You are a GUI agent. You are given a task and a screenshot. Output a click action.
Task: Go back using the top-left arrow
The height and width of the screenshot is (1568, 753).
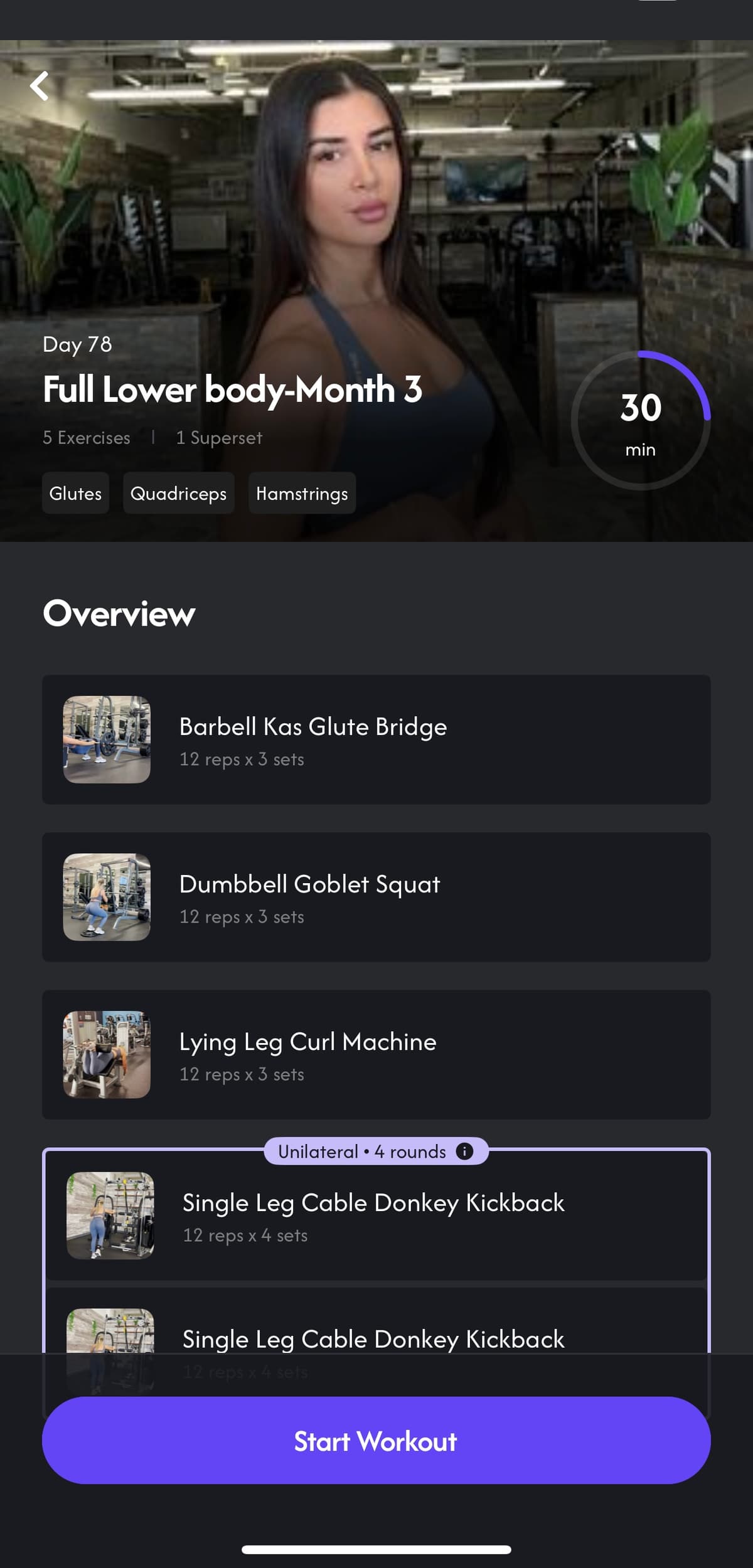point(40,86)
